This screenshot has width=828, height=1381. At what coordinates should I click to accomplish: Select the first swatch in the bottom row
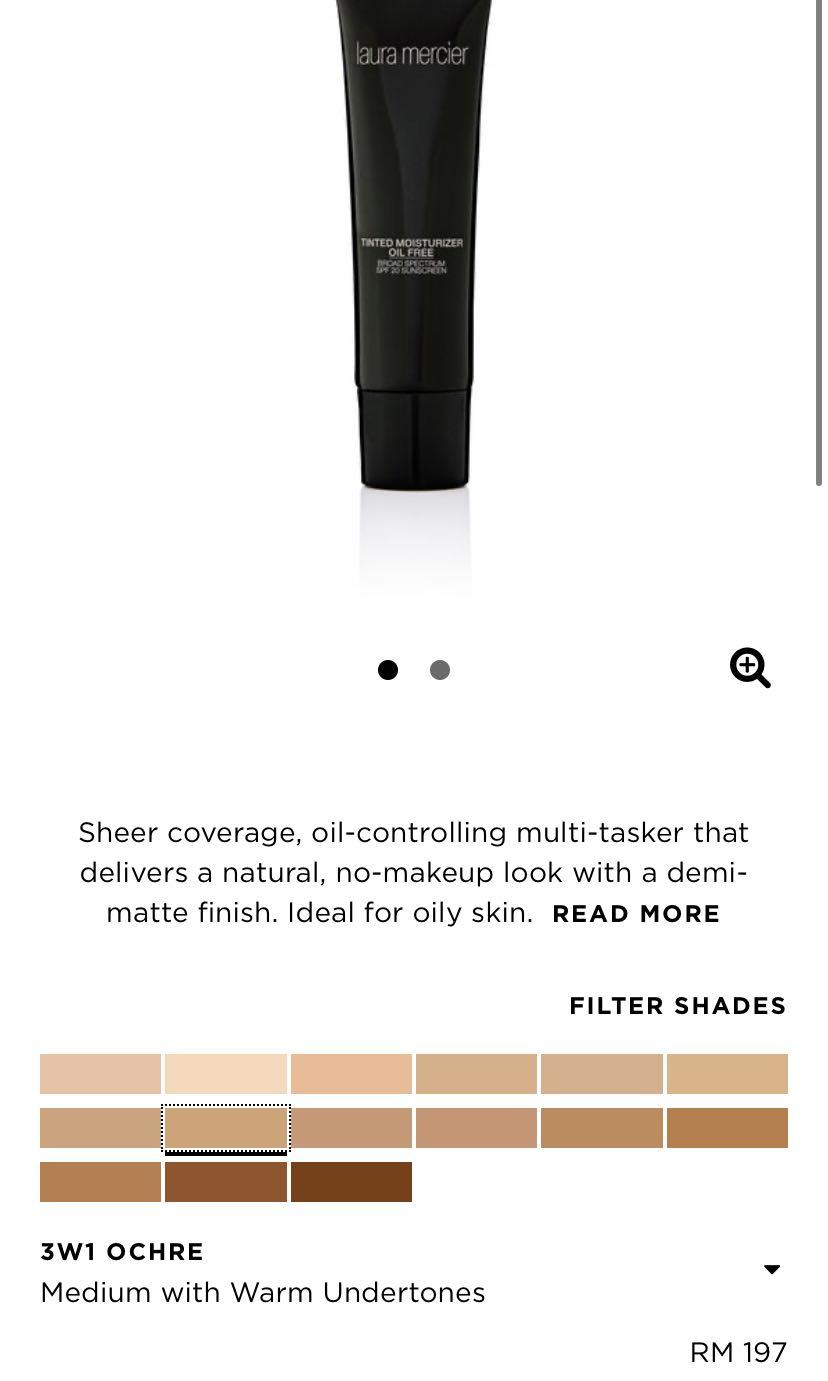tap(100, 1181)
